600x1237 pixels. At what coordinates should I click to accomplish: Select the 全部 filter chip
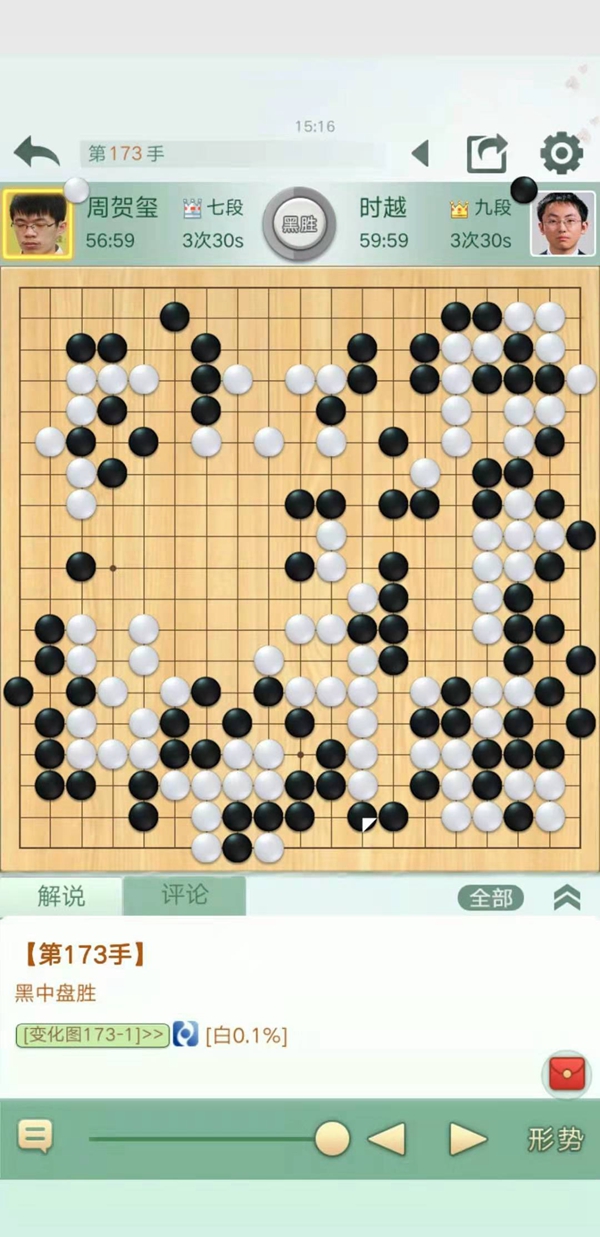click(x=490, y=898)
